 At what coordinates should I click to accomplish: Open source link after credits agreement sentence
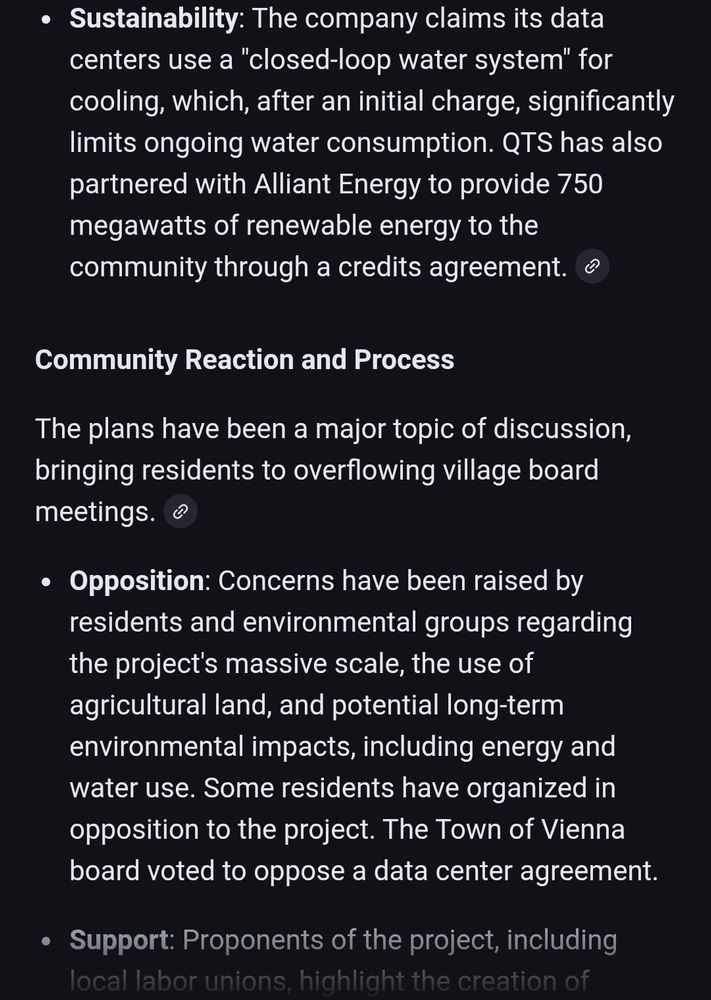(592, 266)
